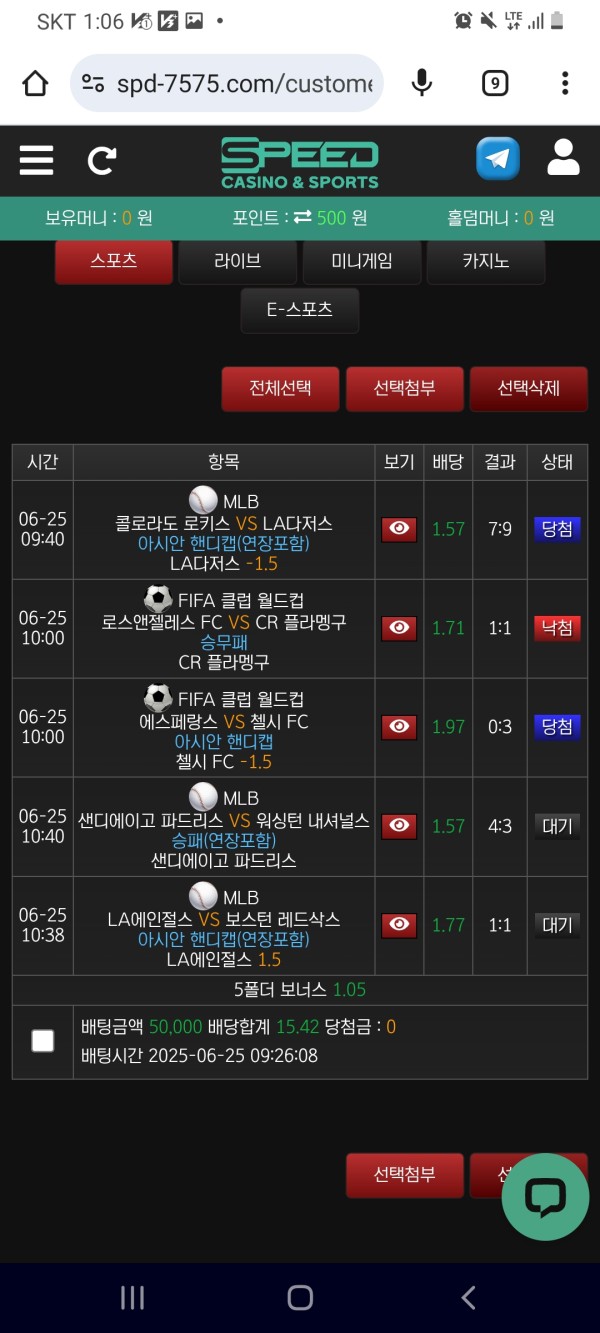
Task: View details of 콜로라도 로키스 VS LA다저스
Action: (x=399, y=529)
